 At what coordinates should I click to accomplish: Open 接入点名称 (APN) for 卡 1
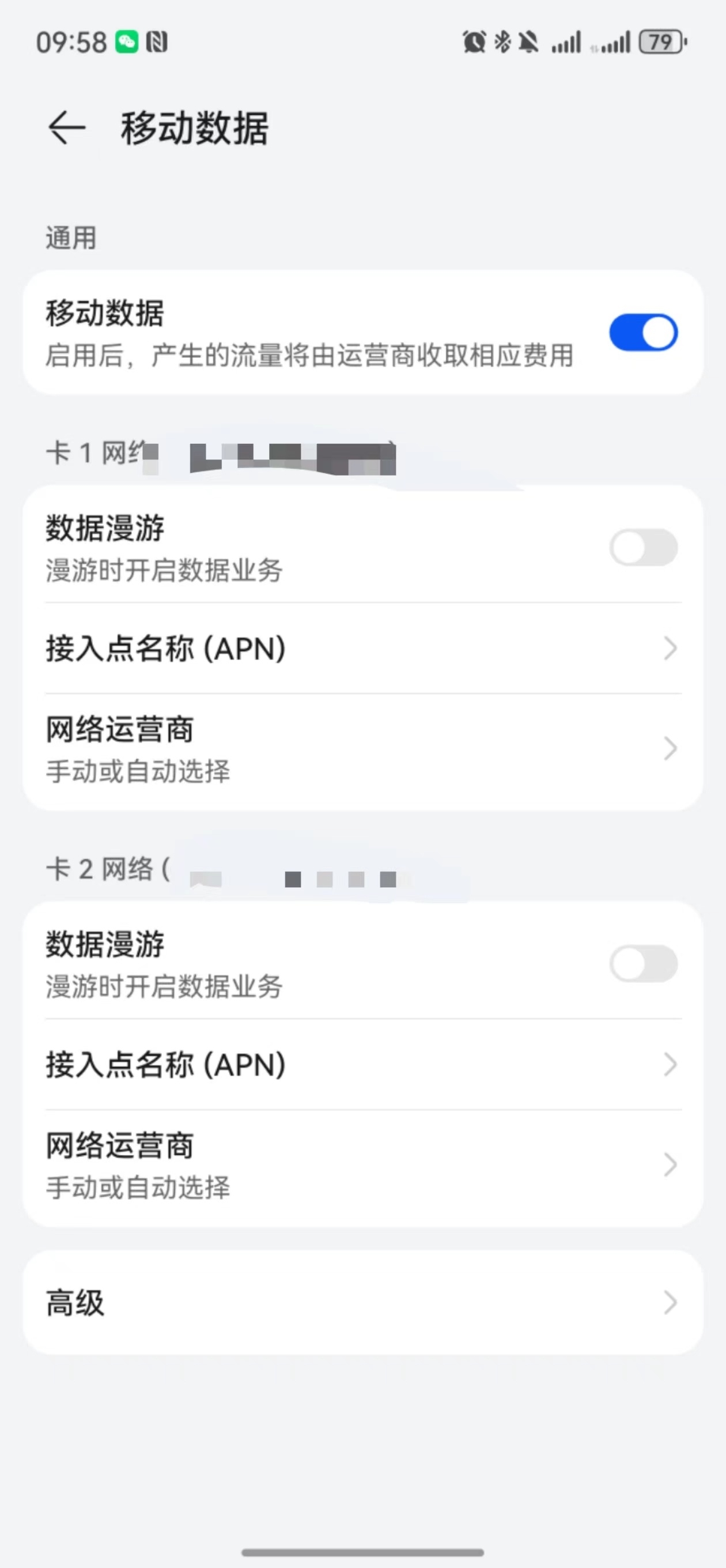point(362,649)
